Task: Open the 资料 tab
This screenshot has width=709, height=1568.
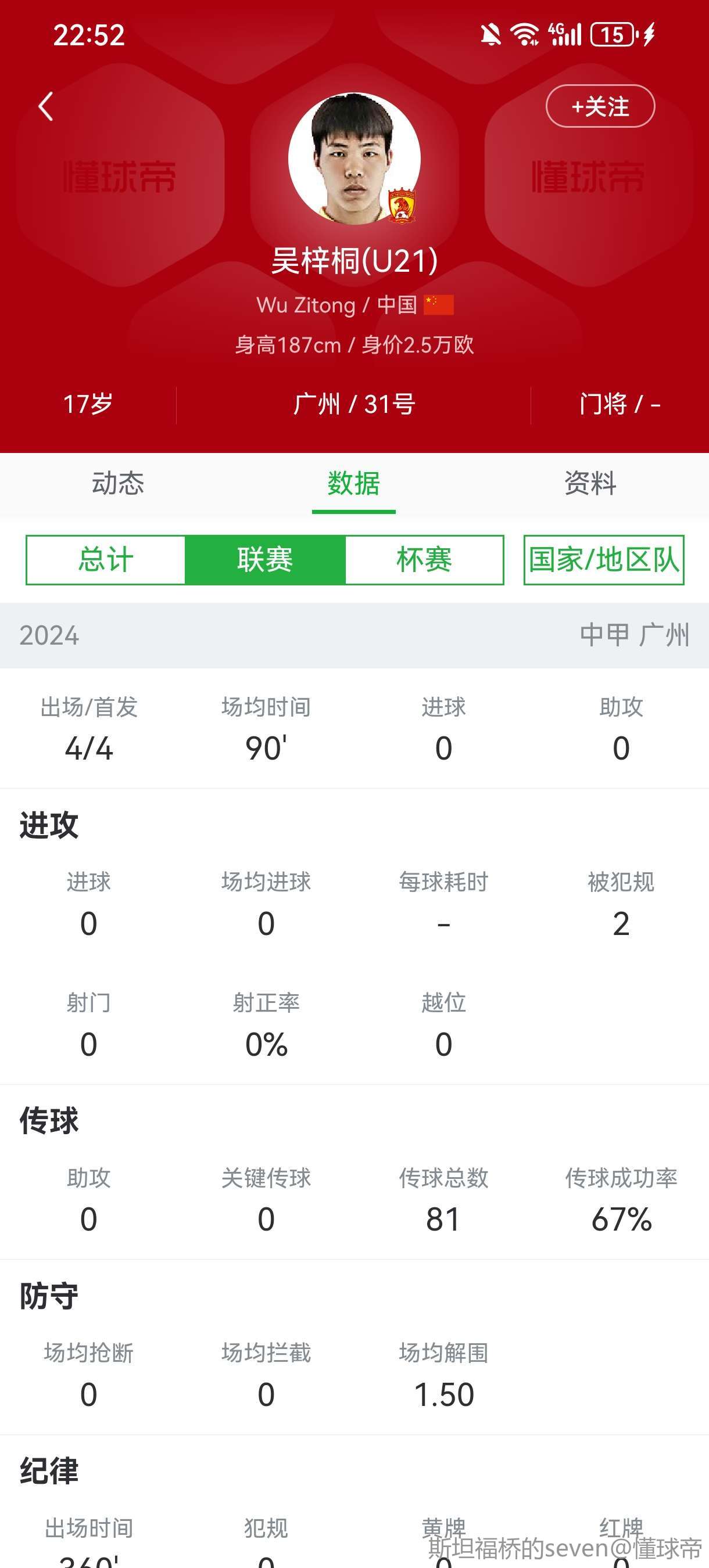Action: click(x=590, y=483)
